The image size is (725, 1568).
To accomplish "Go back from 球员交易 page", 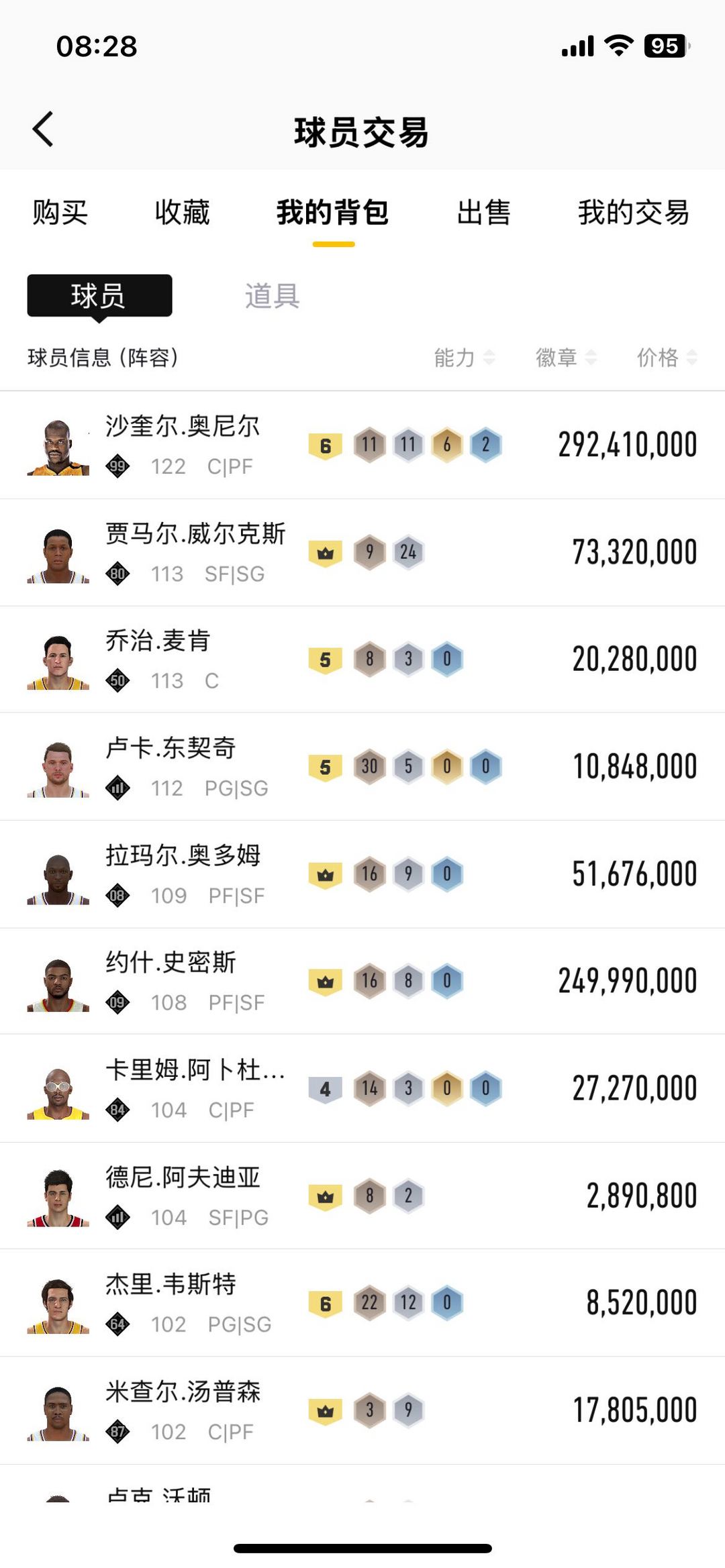I will point(43,129).
